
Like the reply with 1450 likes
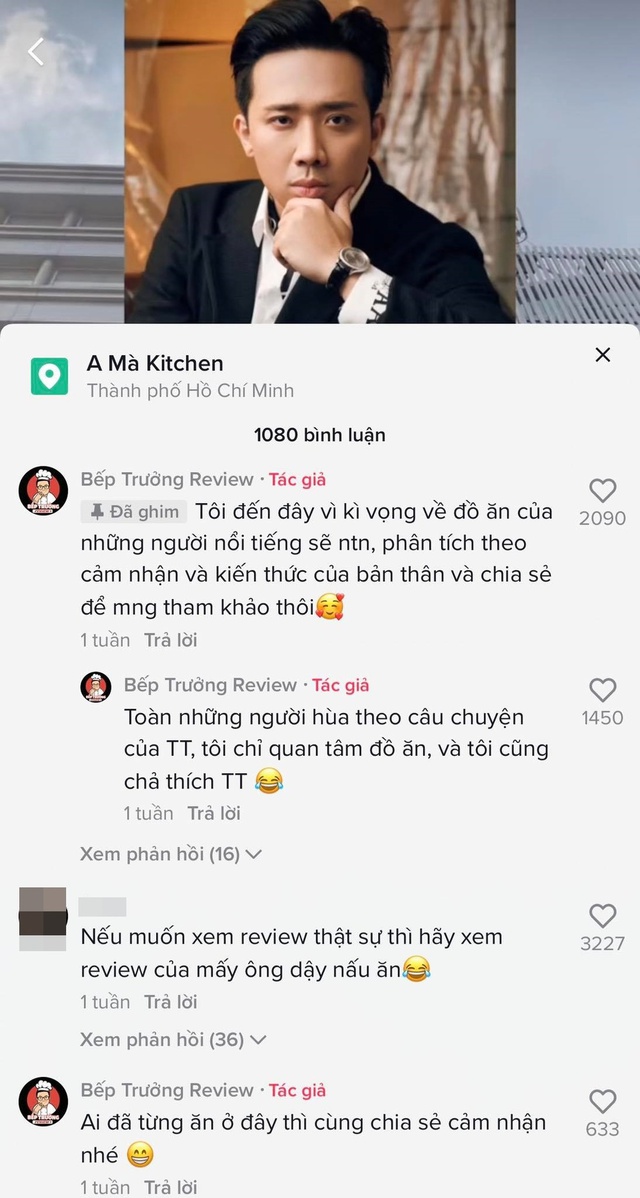(603, 690)
